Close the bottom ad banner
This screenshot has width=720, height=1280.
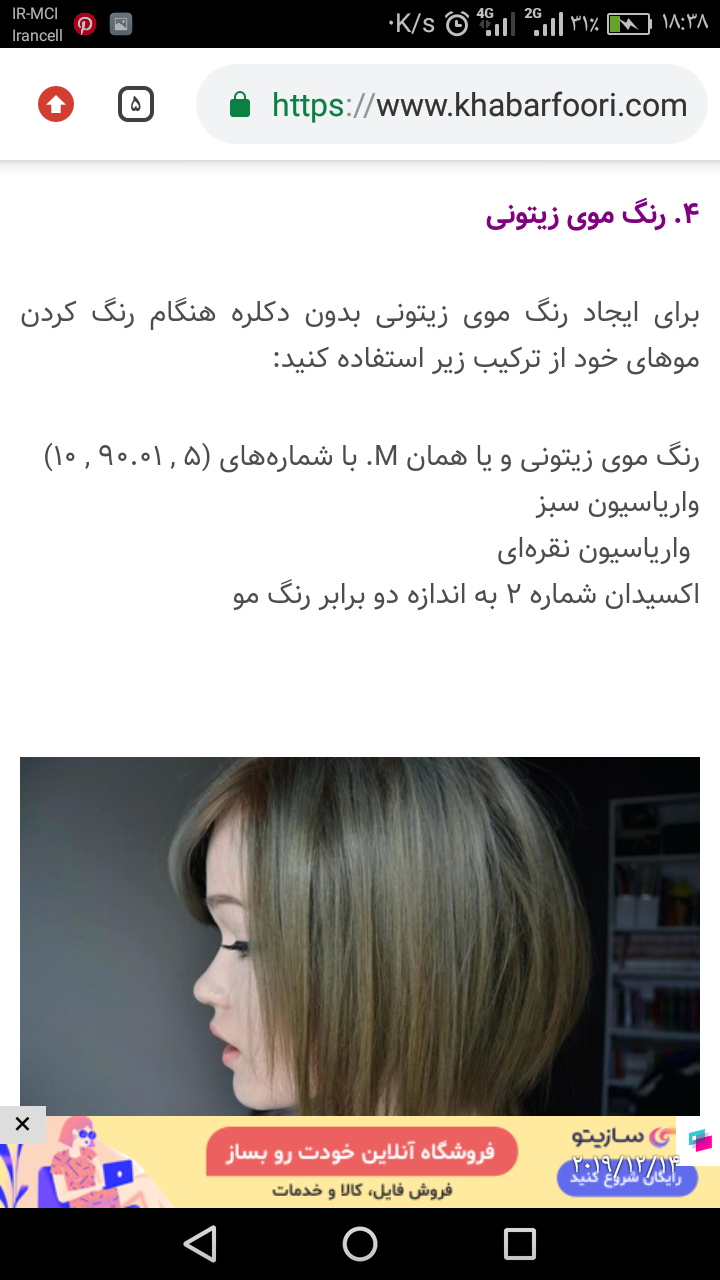[22, 1124]
